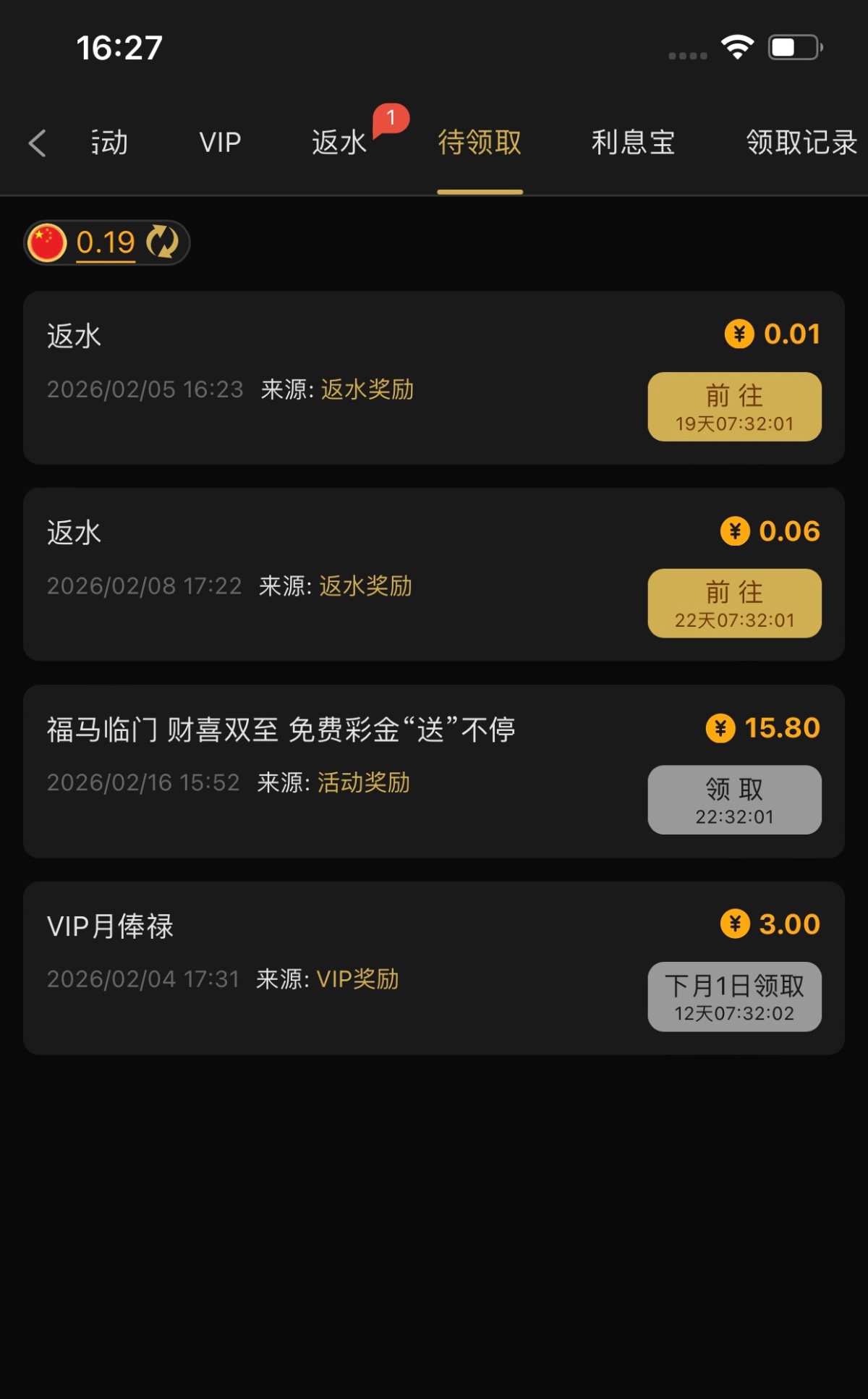Switch to the partially hidden 活动 tab
Viewport: 868px width, 1399px height.
click(110, 143)
